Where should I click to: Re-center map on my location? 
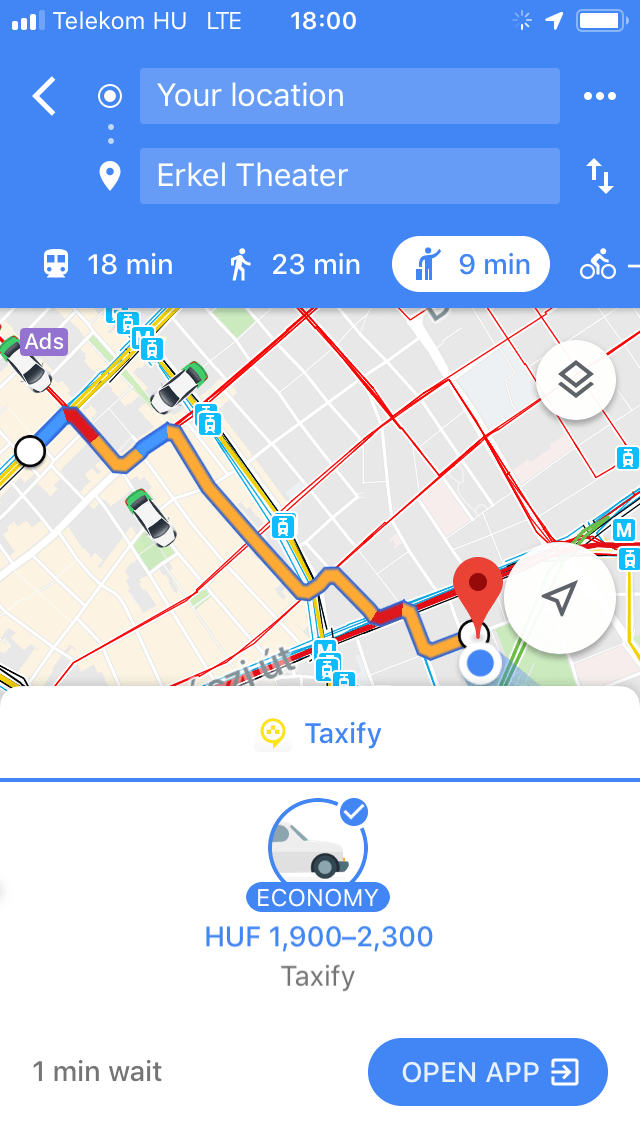tap(560, 598)
